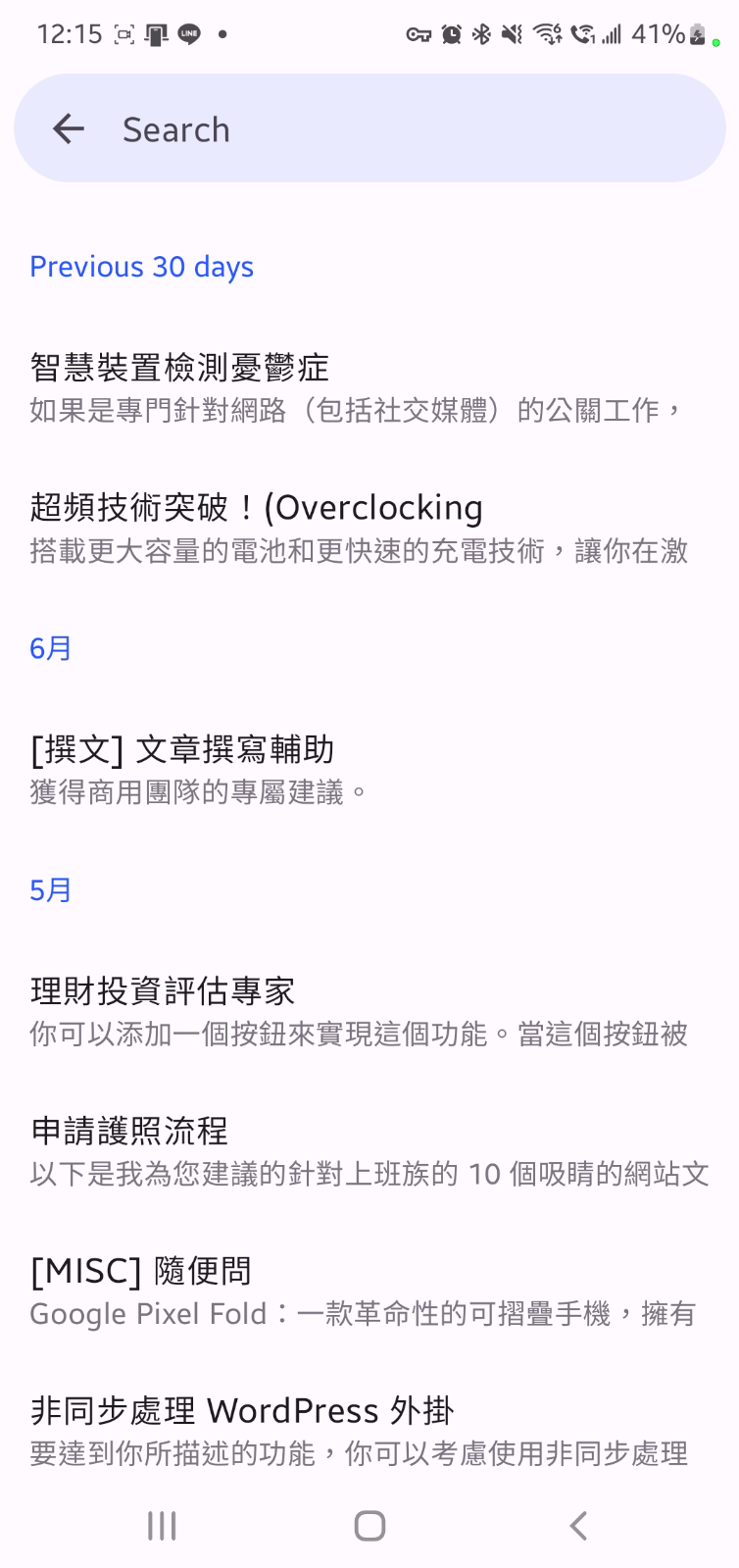Tap the back arrow in search bar

pyautogui.click(x=68, y=128)
